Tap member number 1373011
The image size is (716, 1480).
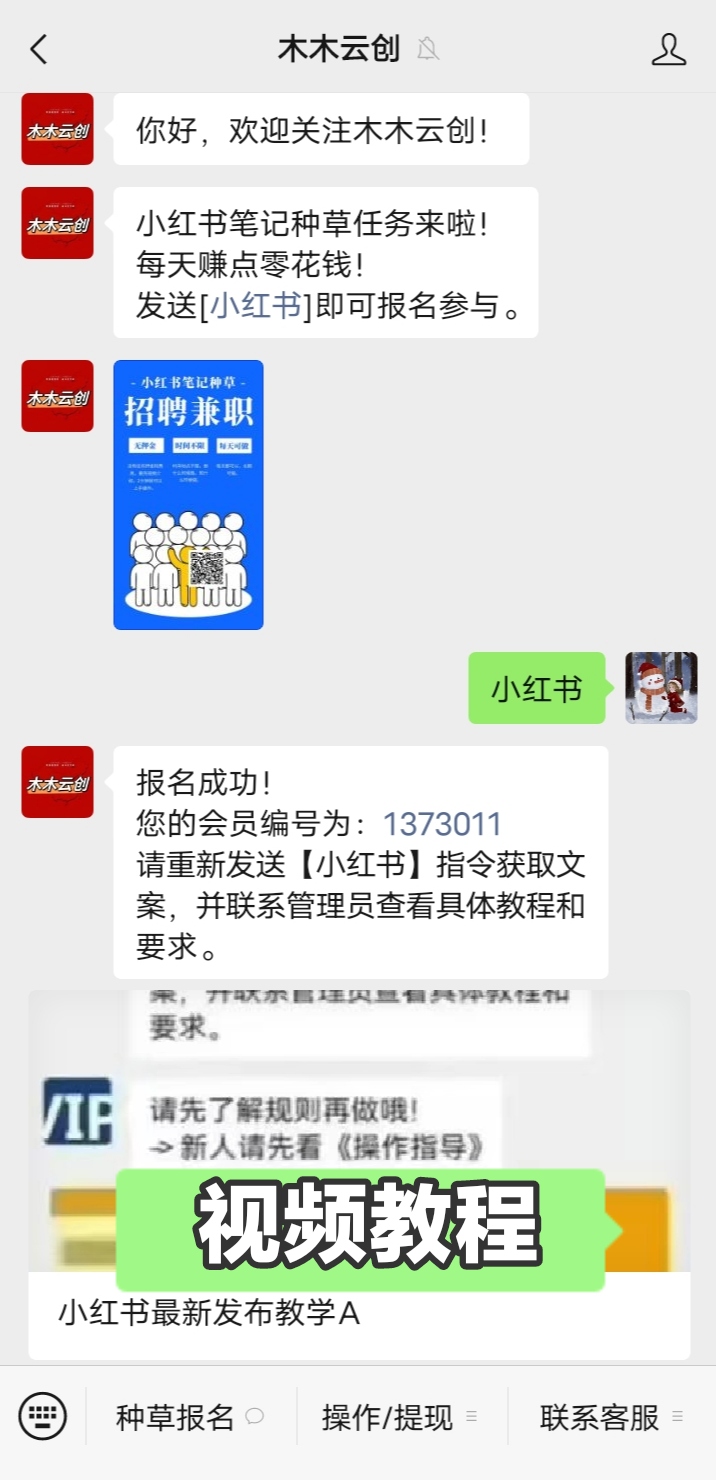pyautogui.click(x=442, y=824)
